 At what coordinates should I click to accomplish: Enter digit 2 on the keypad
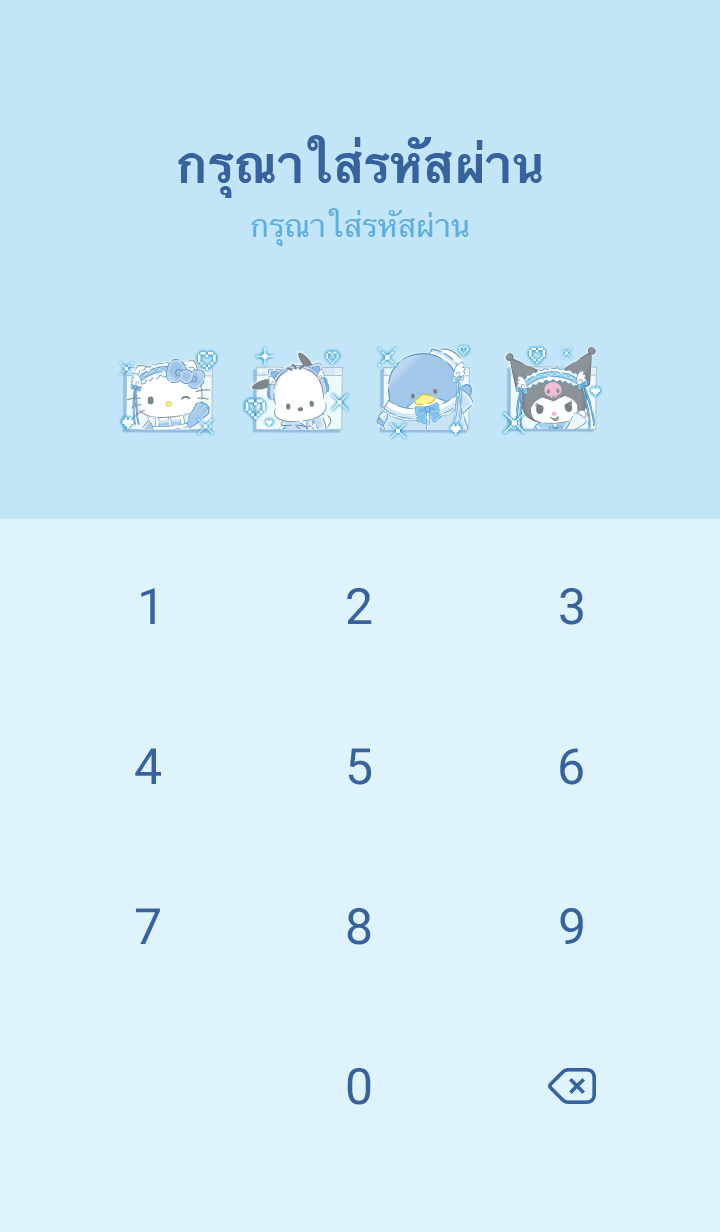click(359, 607)
